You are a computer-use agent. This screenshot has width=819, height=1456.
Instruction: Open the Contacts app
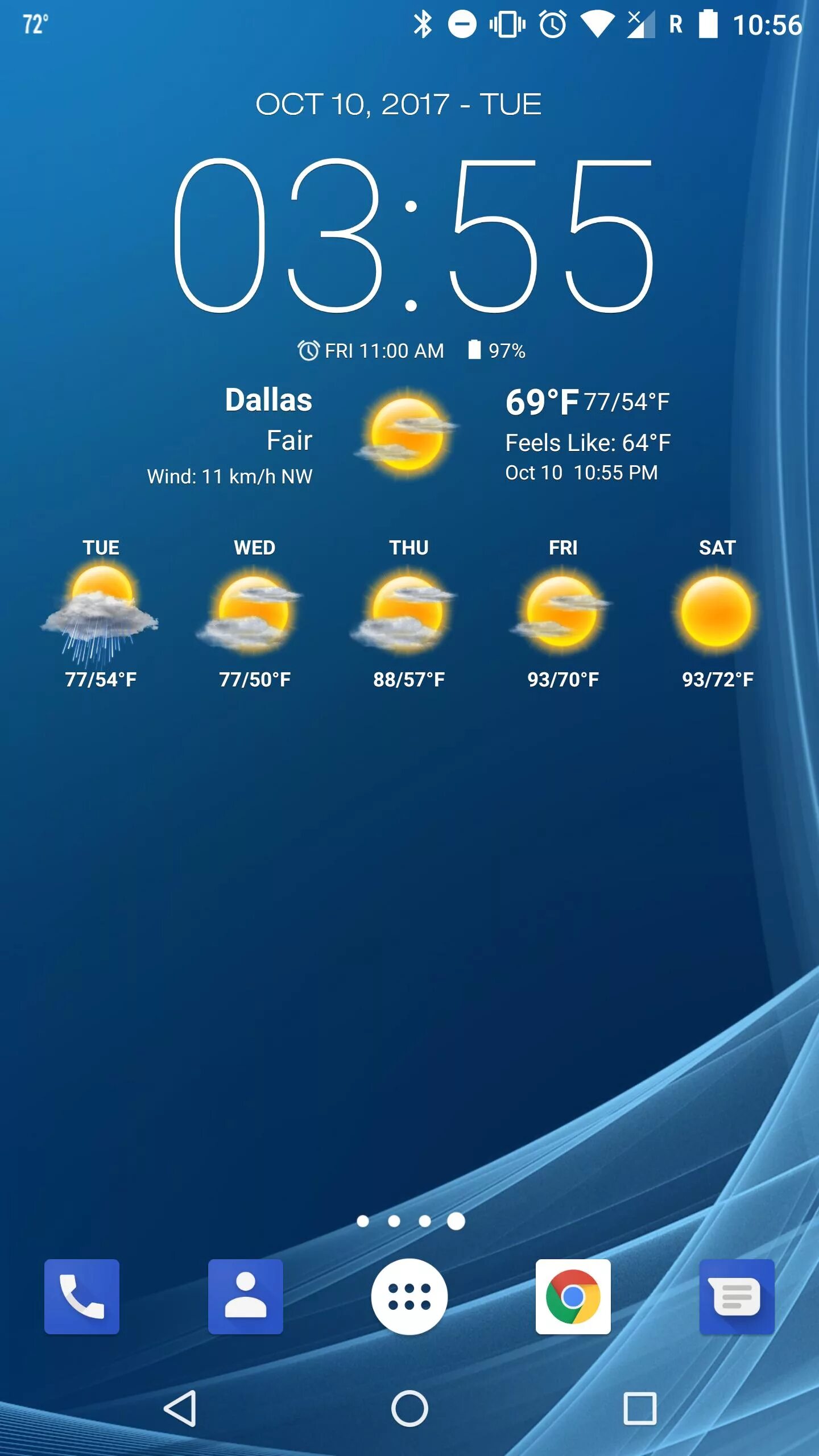coord(245,1297)
